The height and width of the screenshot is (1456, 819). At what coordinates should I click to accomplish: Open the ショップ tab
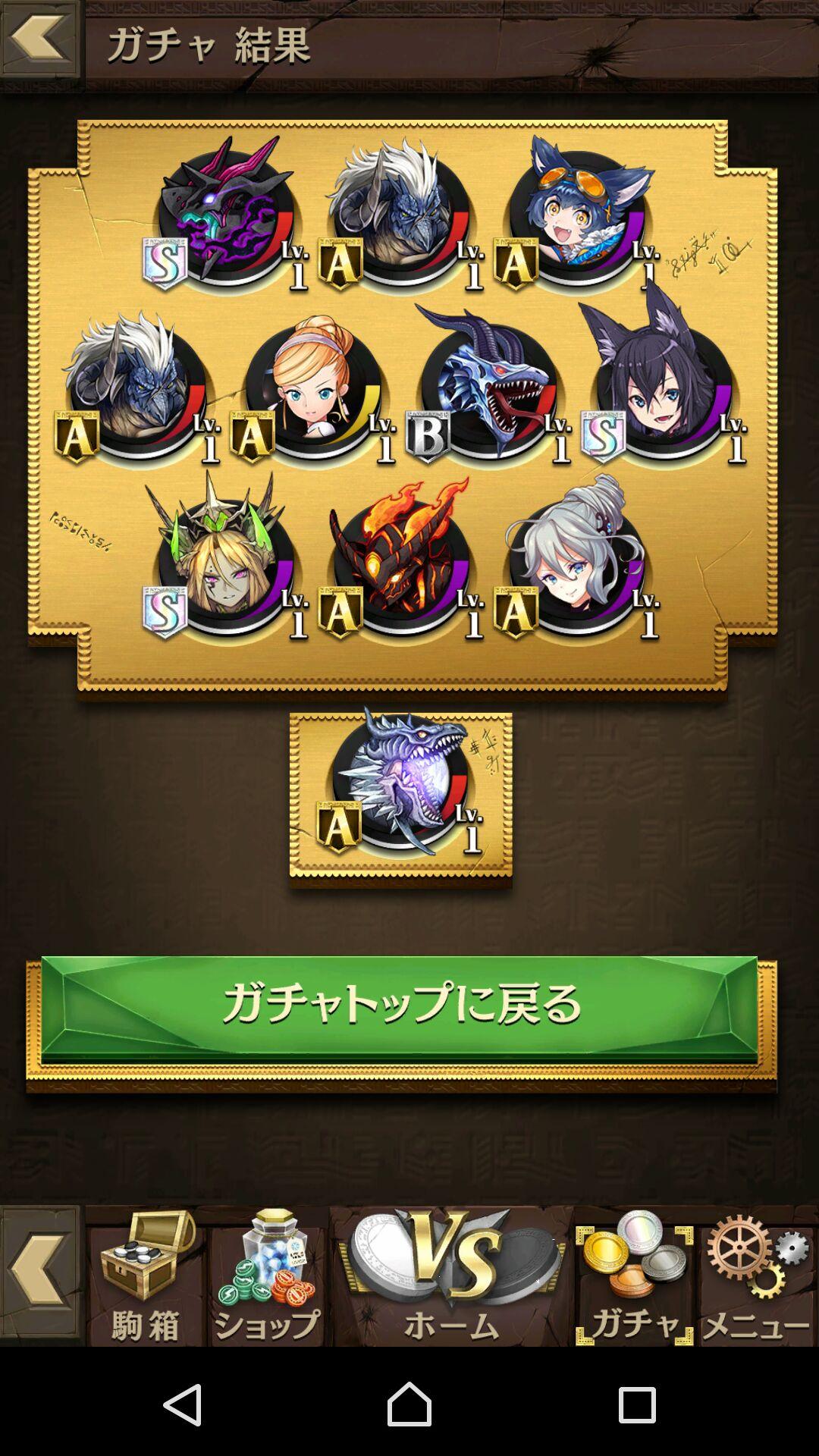[x=267, y=1277]
